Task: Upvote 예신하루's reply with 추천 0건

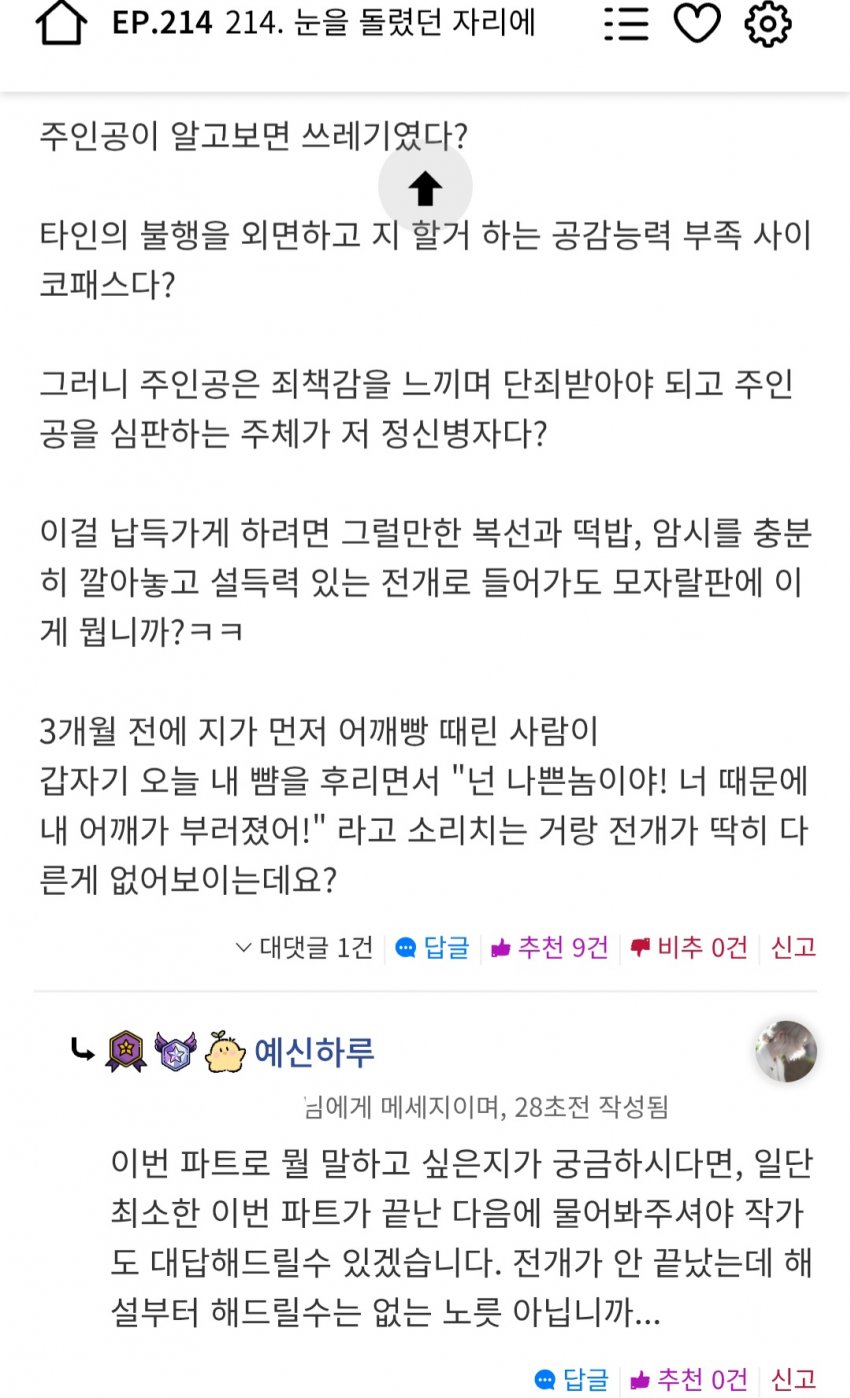Action: pyautogui.click(x=689, y=1380)
